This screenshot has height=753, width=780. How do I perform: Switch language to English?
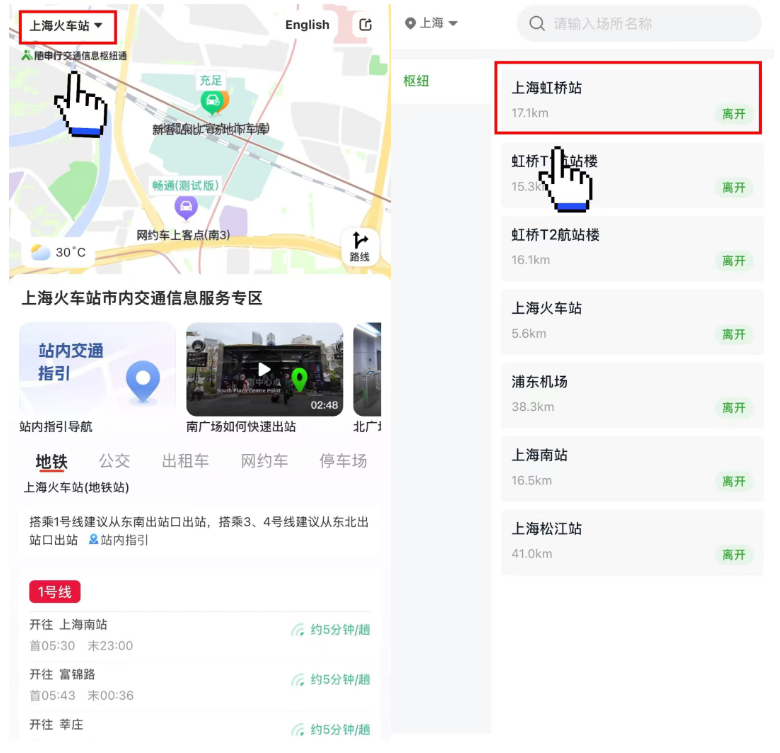pos(307,25)
